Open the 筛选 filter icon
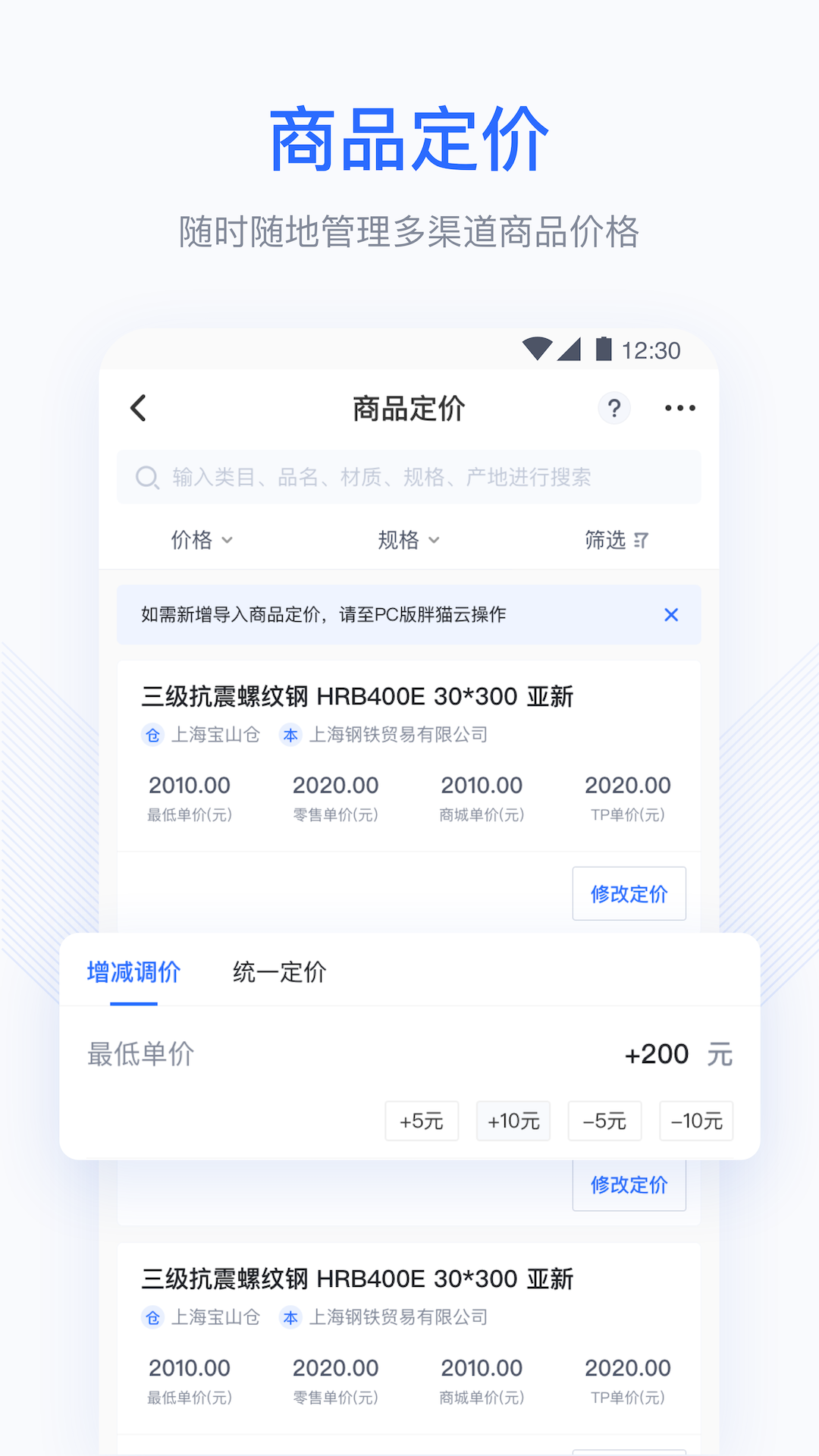Image resolution: width=819 pixels, height=1456 pixels. coord(641,540)
